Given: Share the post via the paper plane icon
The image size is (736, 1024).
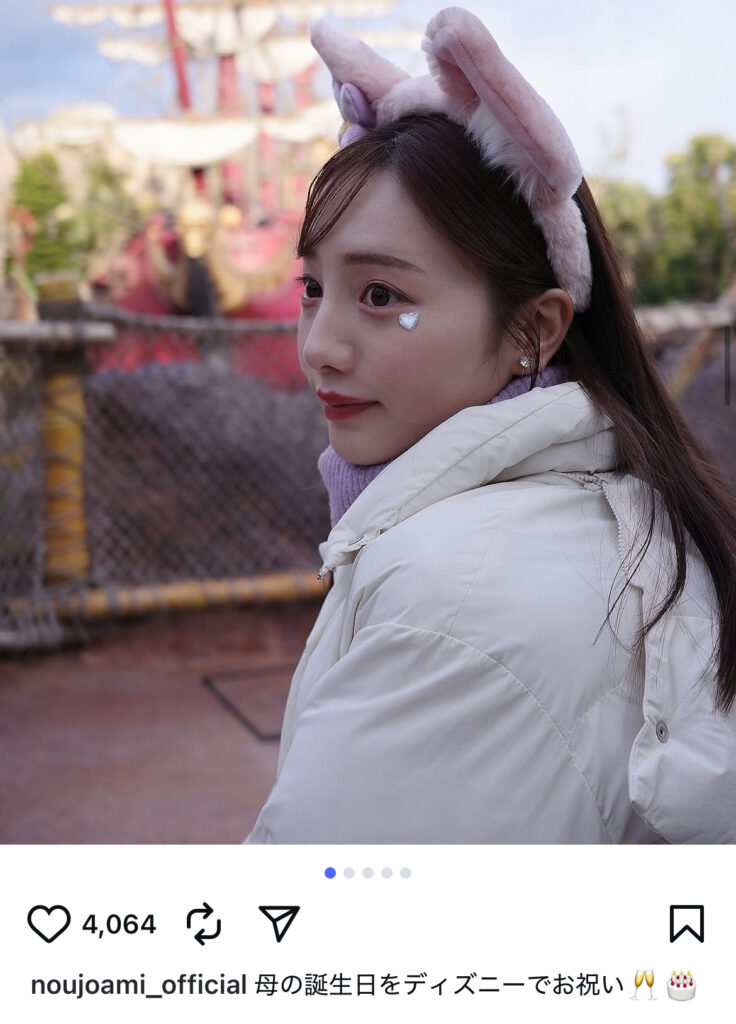Looking at the screenshot, I should (279, 923).
